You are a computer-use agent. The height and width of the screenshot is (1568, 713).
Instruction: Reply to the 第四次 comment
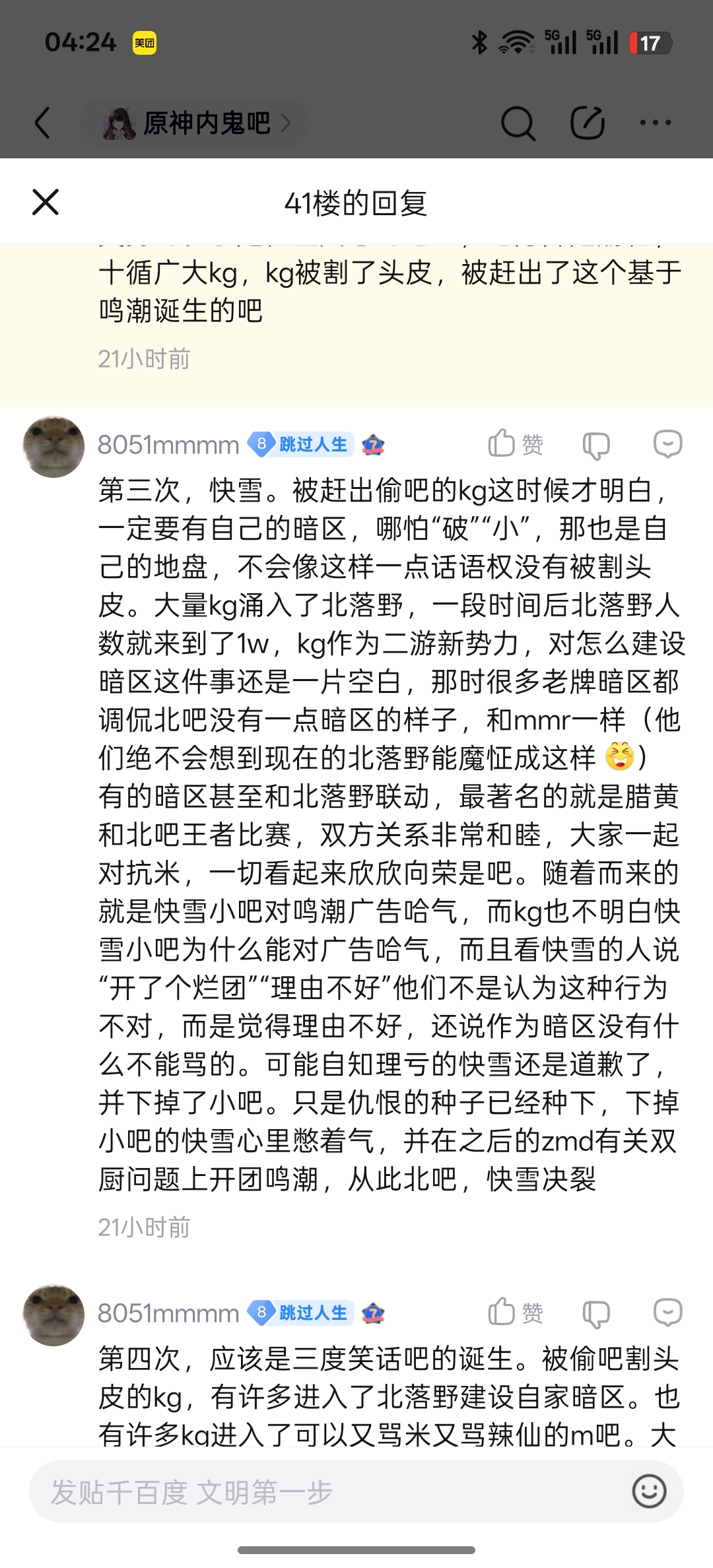pos(667,1313)
